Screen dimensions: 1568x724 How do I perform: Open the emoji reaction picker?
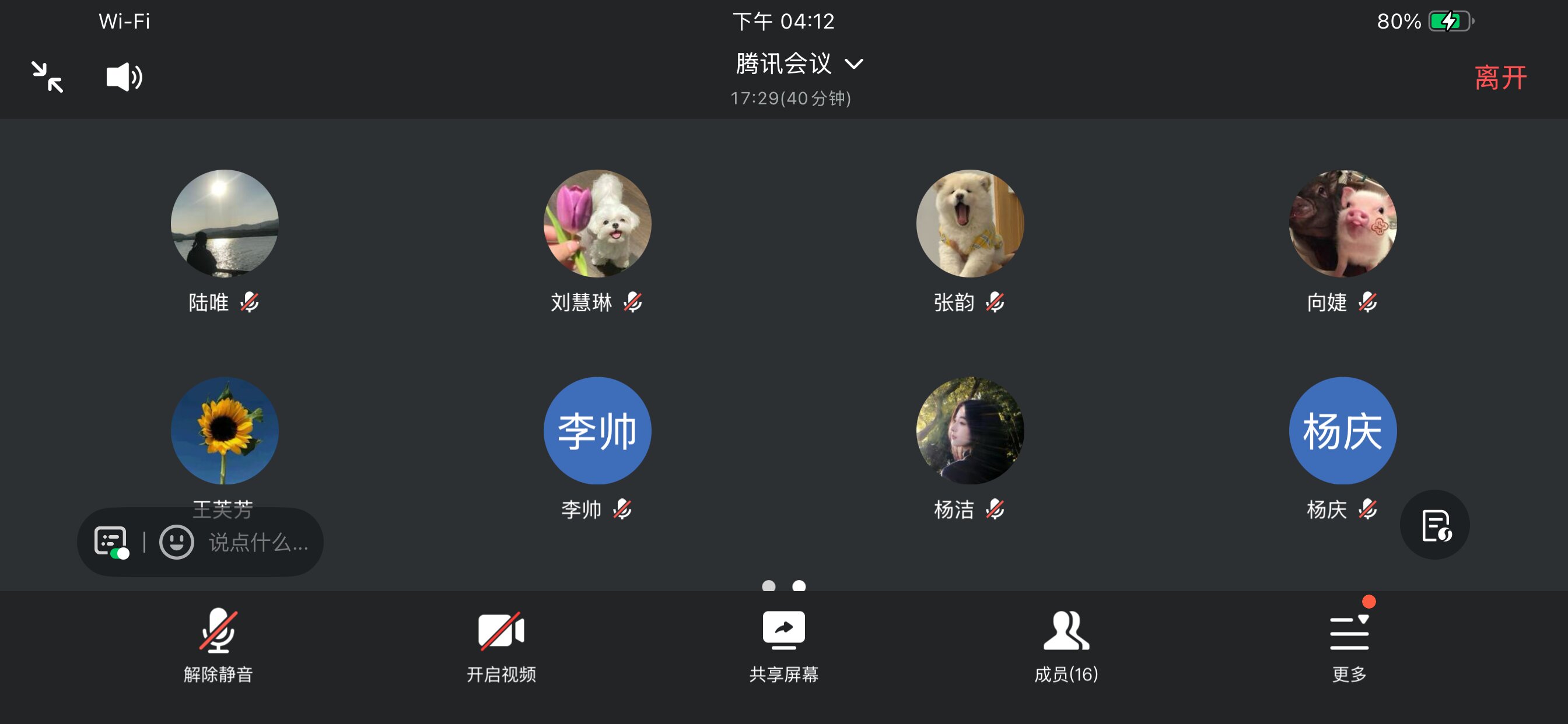[x=177, y=542]
